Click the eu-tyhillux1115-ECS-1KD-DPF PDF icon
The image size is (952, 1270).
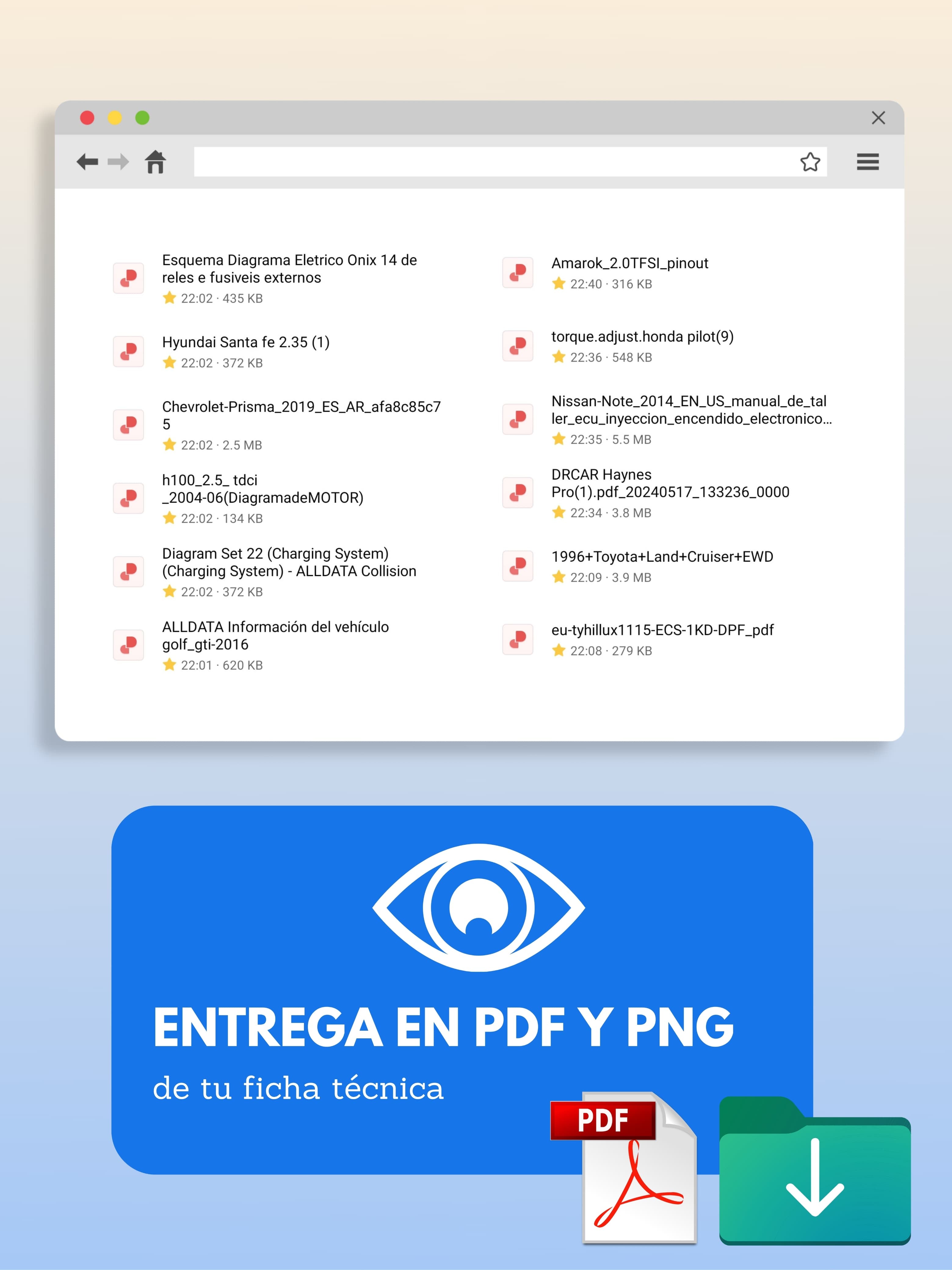pos(517,639)
